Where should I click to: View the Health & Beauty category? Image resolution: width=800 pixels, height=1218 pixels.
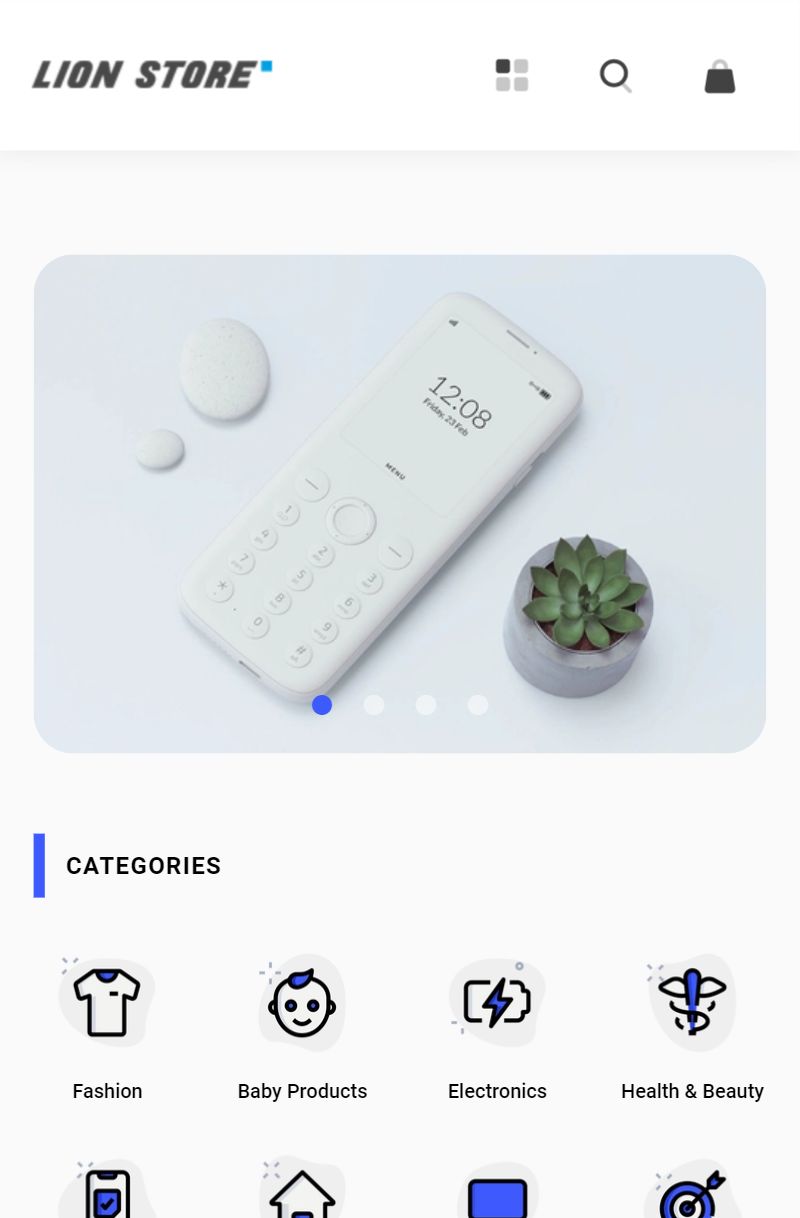692,1025
